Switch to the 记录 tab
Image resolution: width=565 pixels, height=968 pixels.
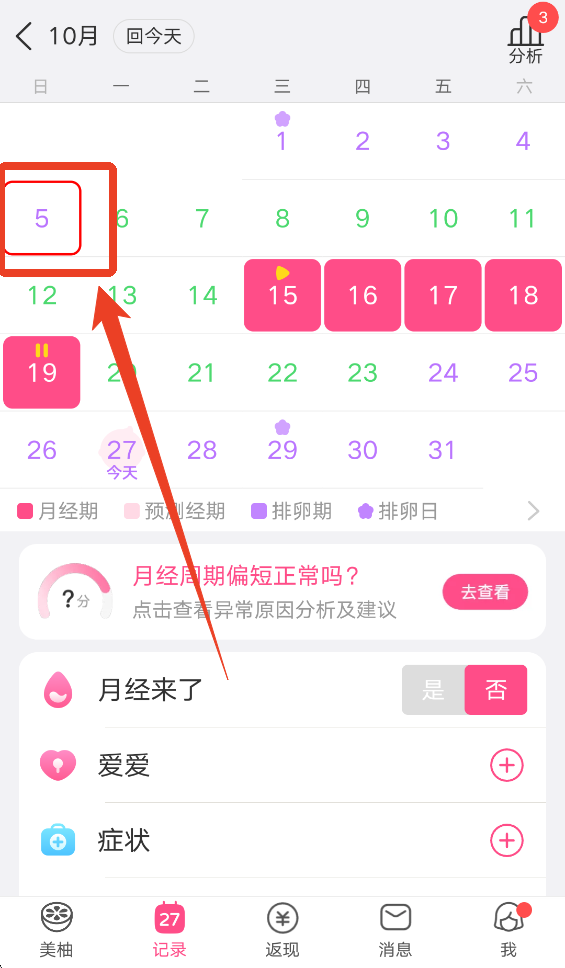pos(169,930)
